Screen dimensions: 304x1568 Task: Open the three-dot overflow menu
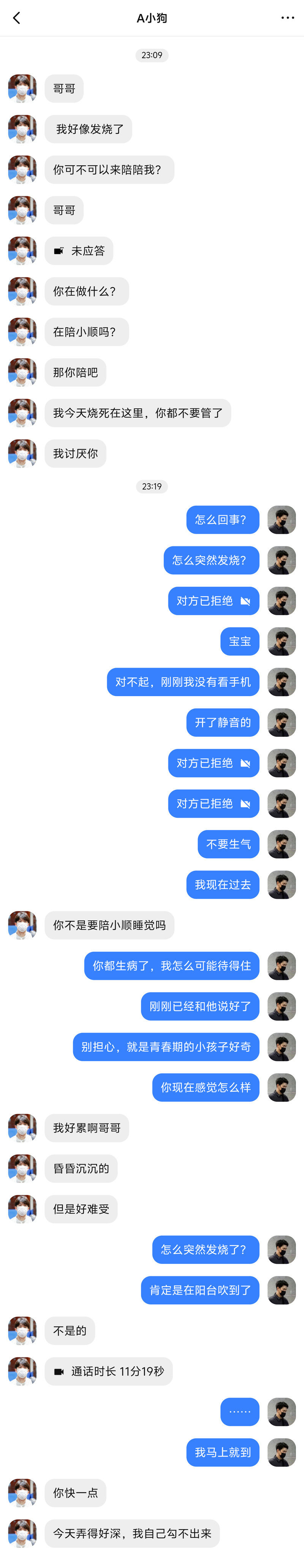(288, 18)
